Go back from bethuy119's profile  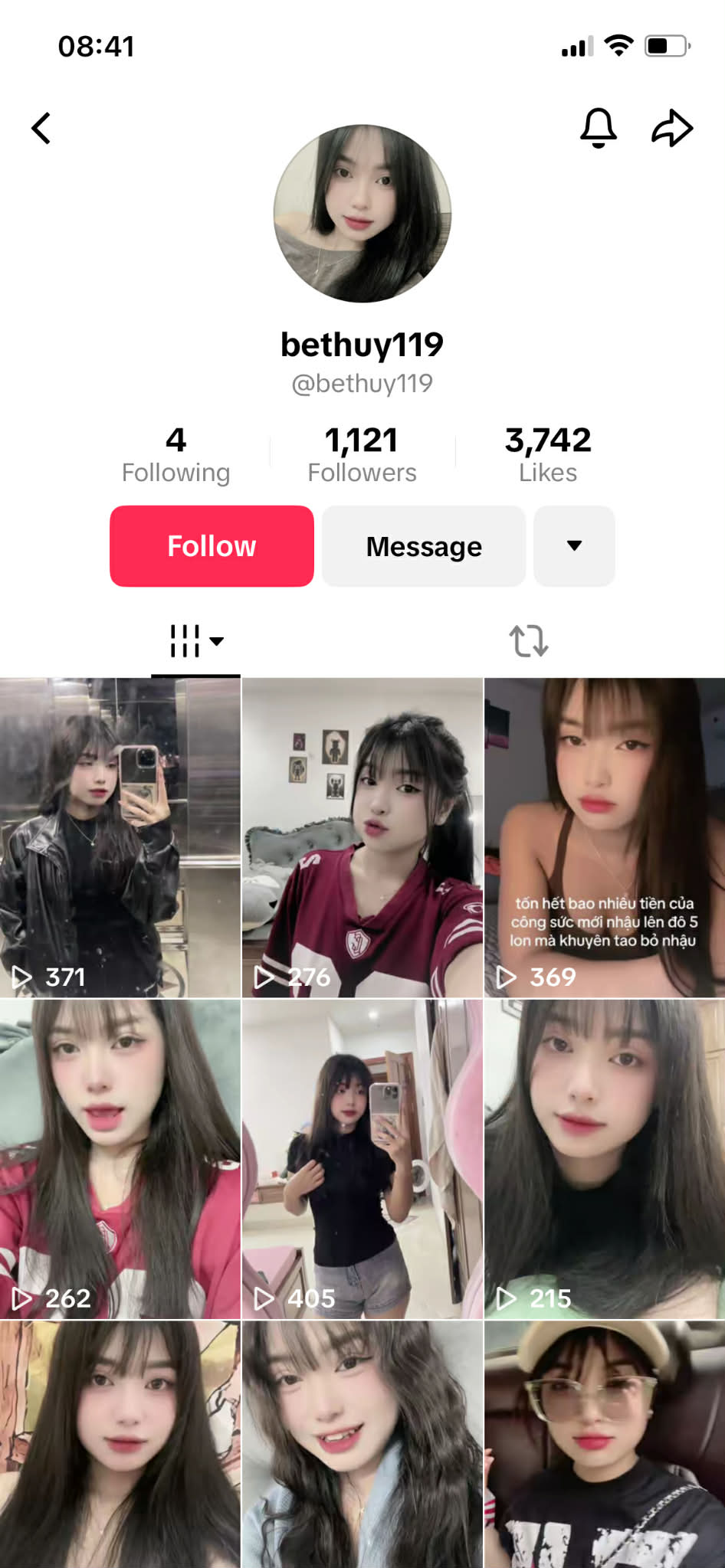point(41,129)
